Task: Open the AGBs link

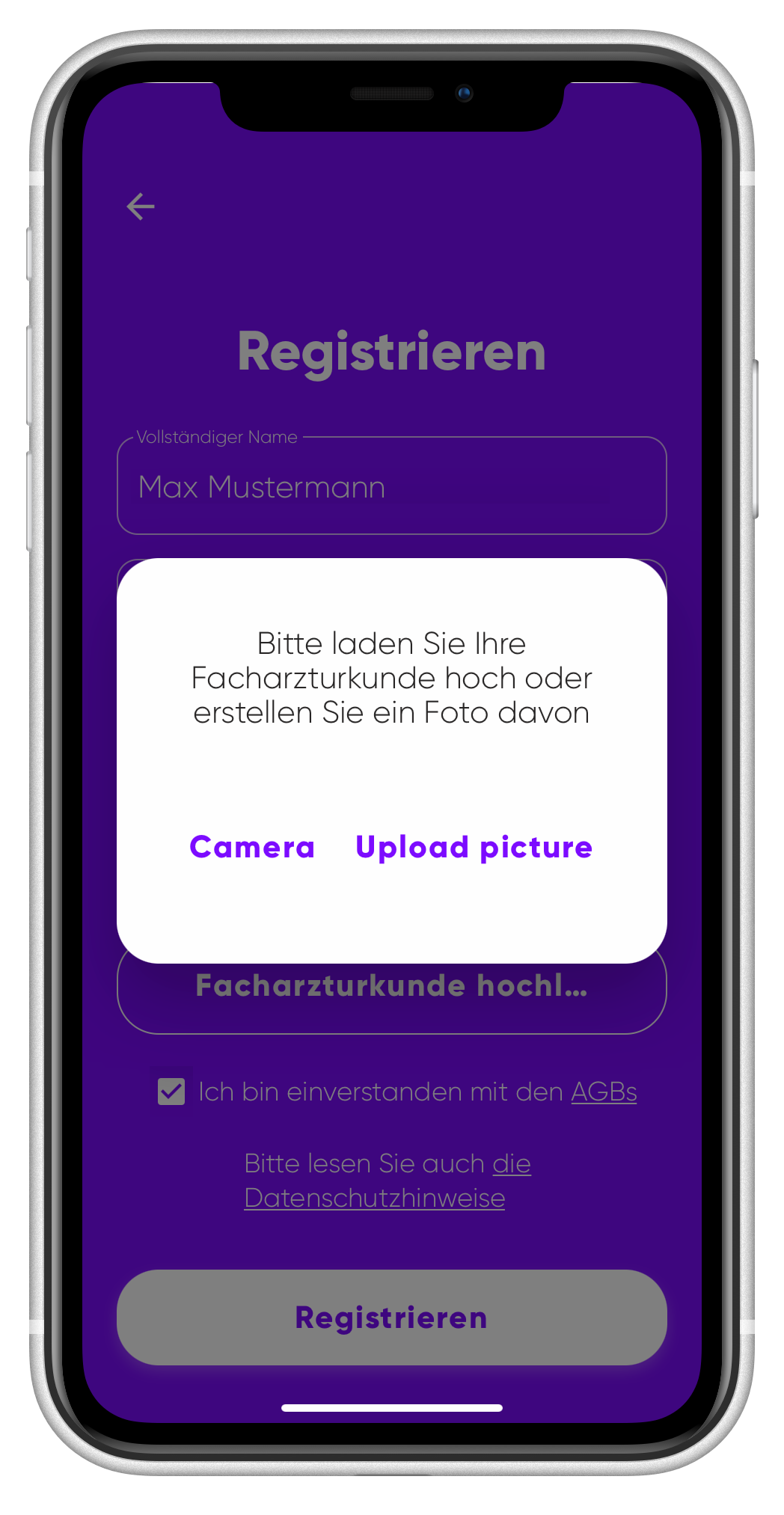Action: pos(604,1092)
